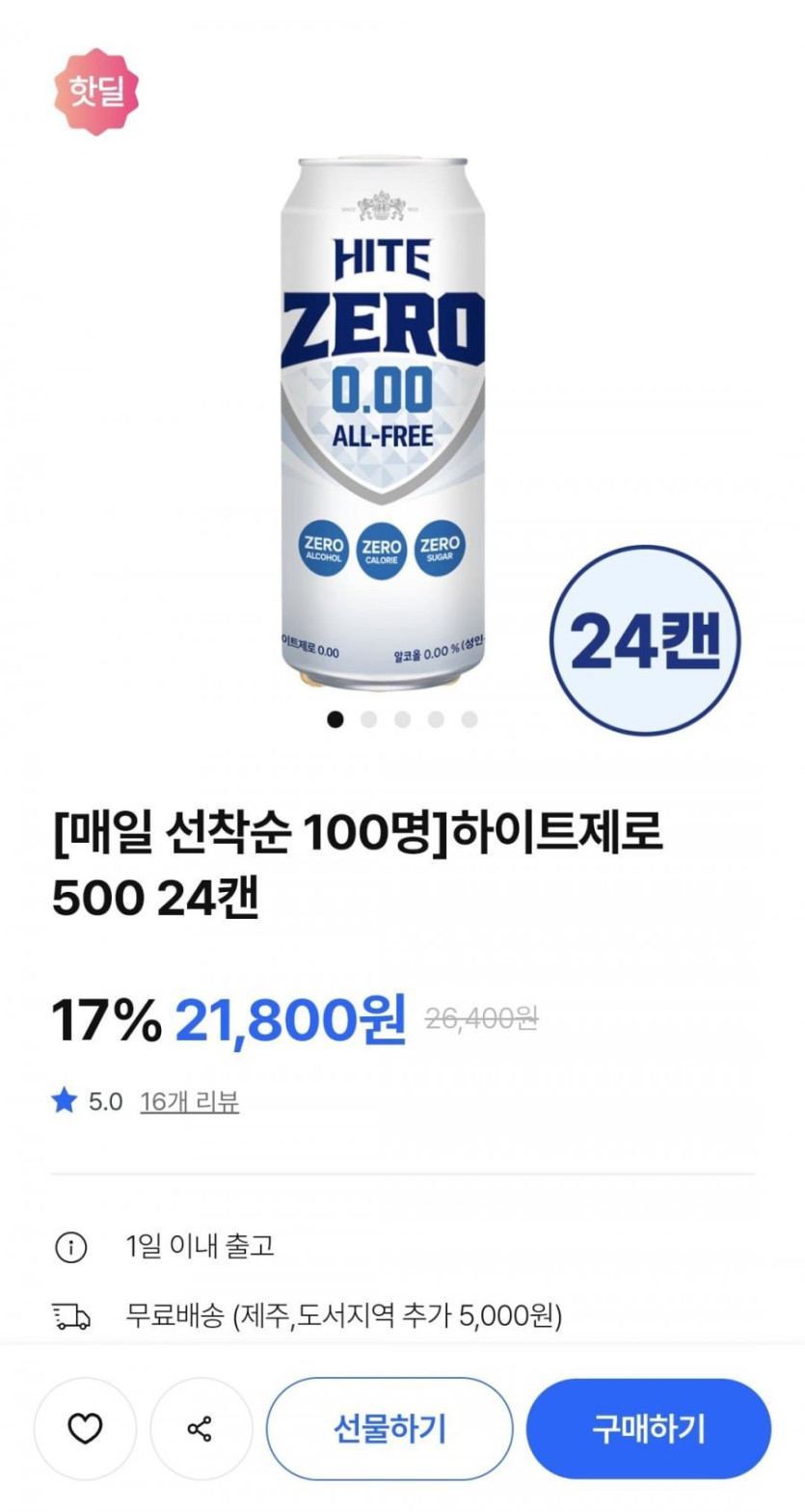Tap the heart icon to wishlist this item
805x1512 pixels.
tap(85, 1428)
